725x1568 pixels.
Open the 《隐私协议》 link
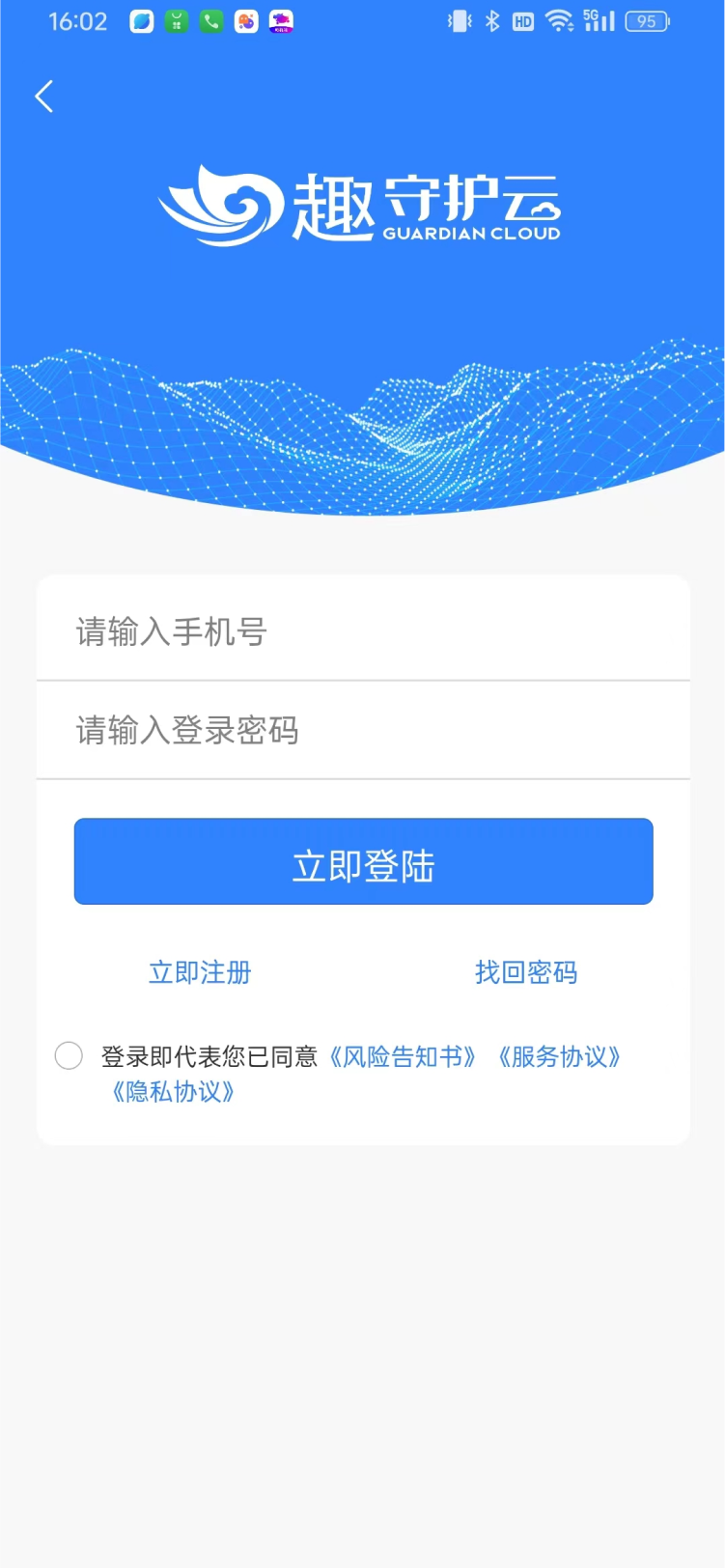click(x=173, y=1092)
